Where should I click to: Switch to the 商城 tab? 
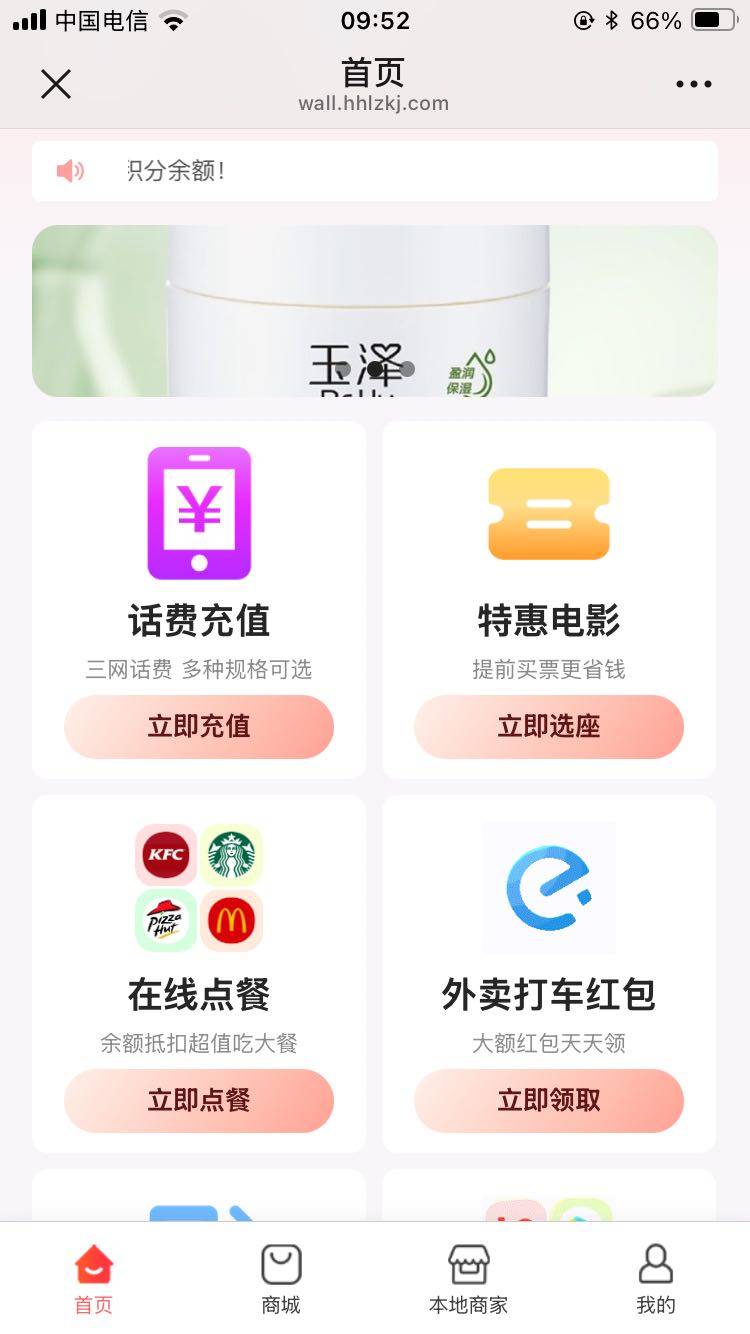click(x=281, y=1279)
